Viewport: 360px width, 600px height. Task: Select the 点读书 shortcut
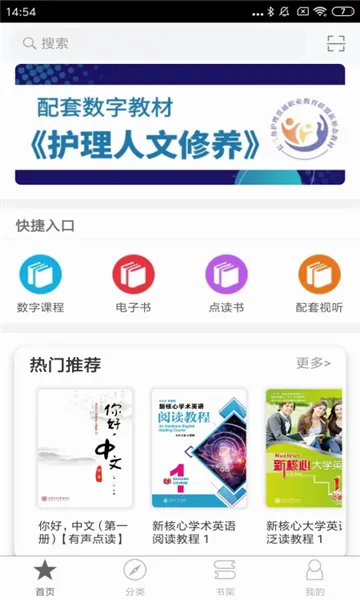click(x=226, y=284)
